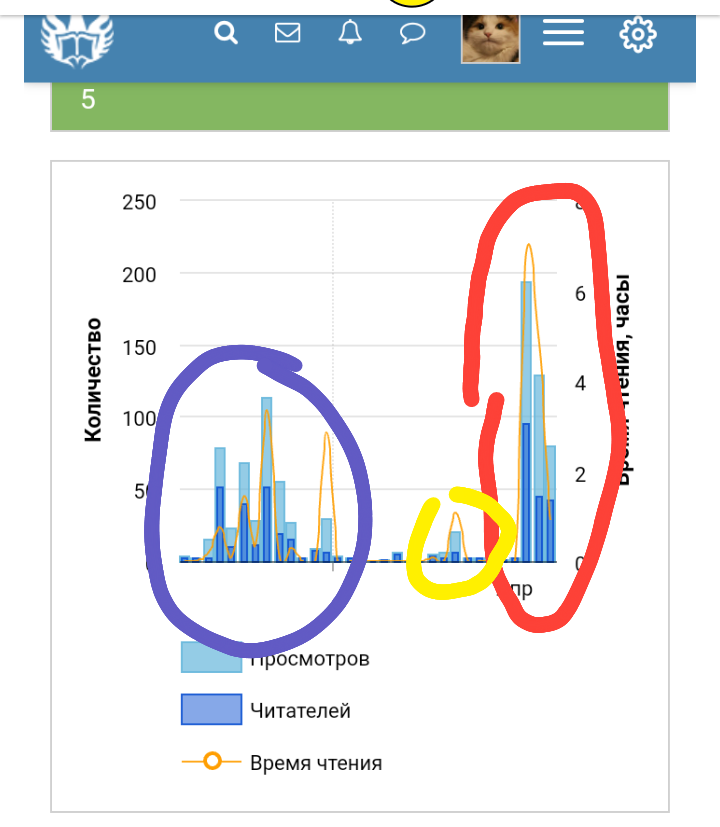This screenshot has width=720, height=827.
Task: Open the notifications bell
Action: point(350,34)
